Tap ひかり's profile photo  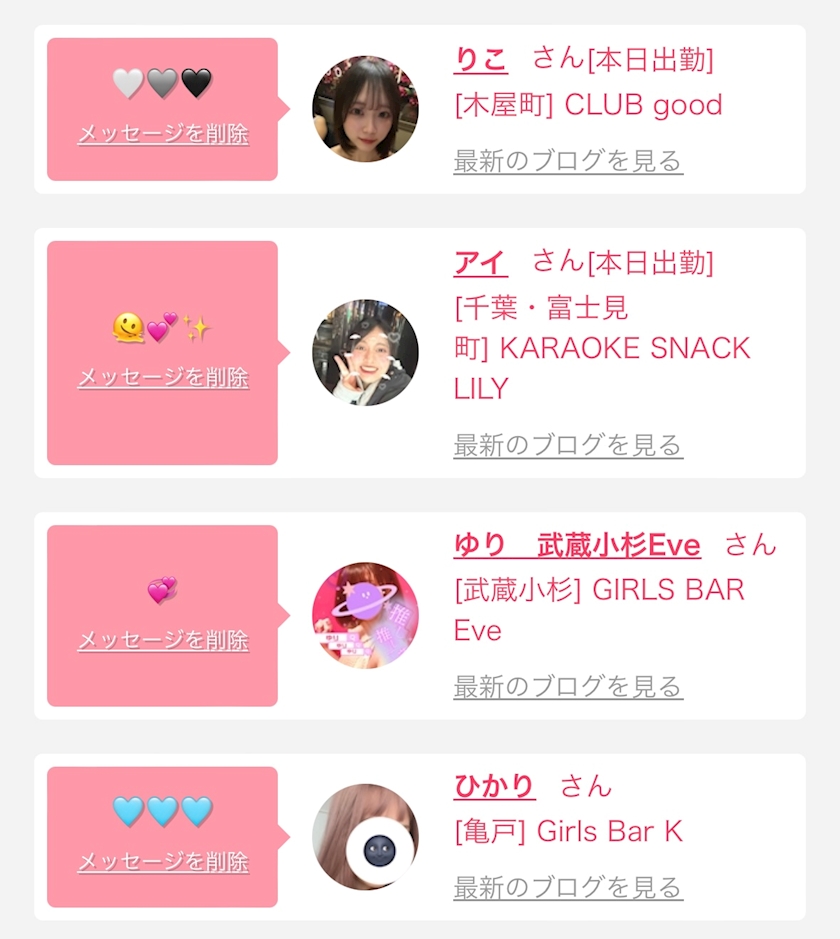pyautogui.click(x=365, y=837)
